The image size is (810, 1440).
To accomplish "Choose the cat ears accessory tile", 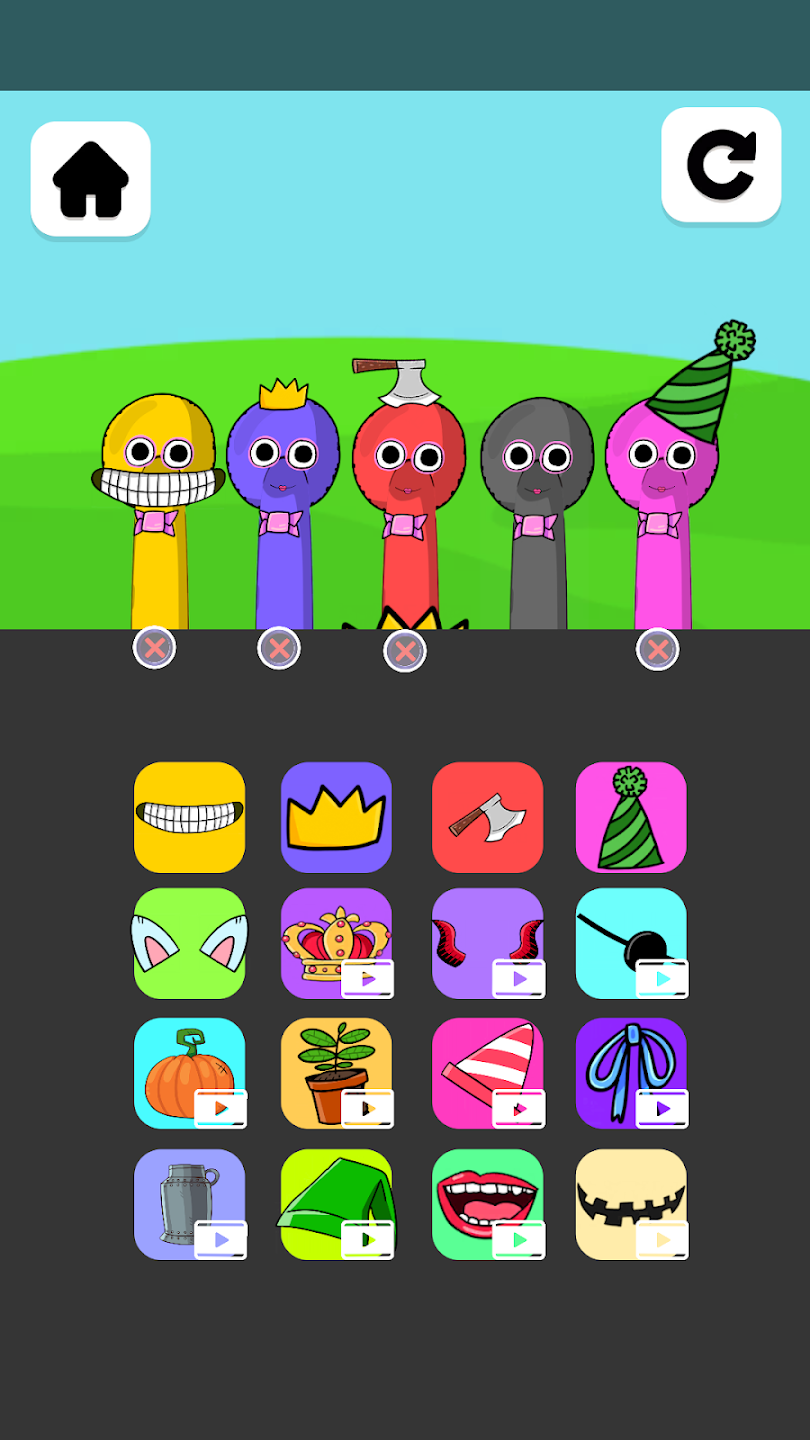I will tap(189, 943).
